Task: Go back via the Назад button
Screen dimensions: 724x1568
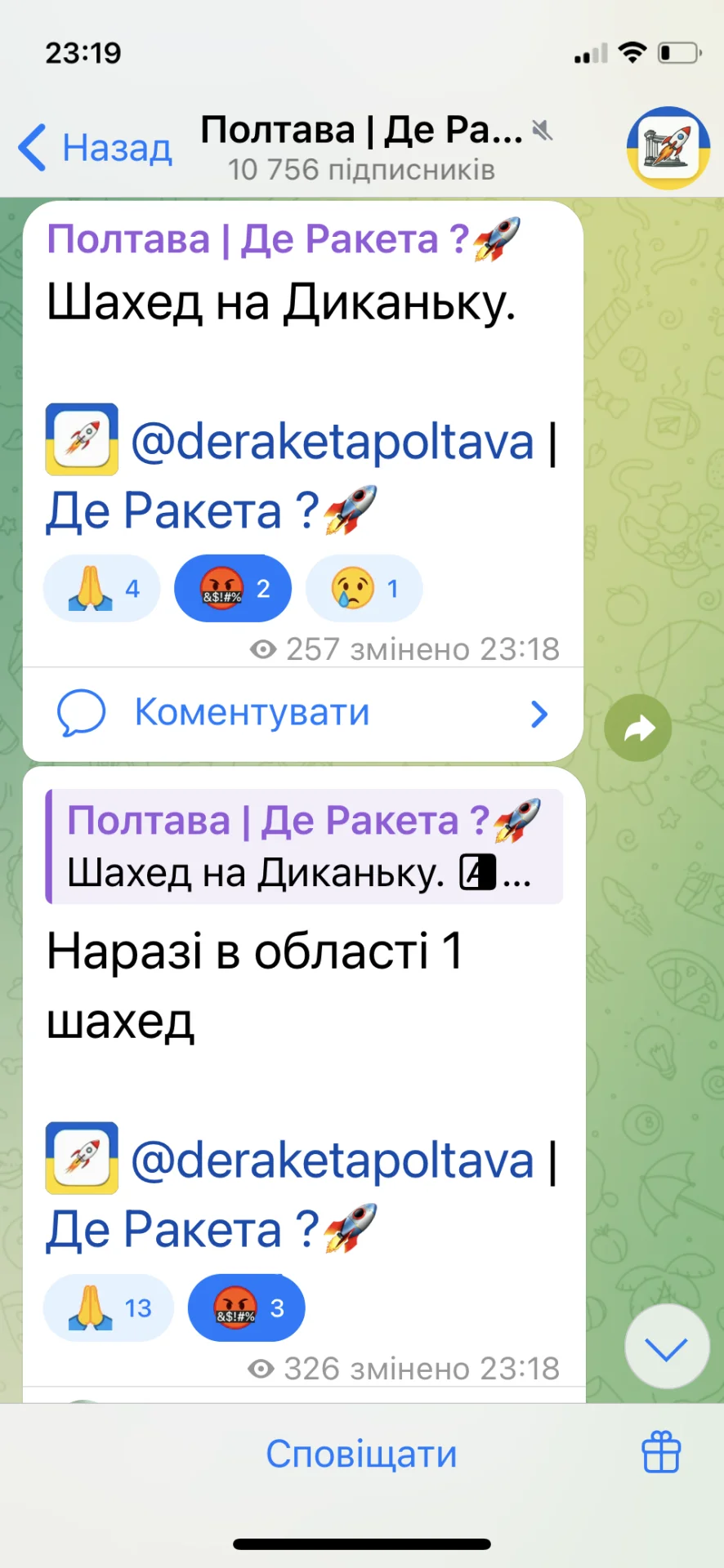Action: [96, 148]
